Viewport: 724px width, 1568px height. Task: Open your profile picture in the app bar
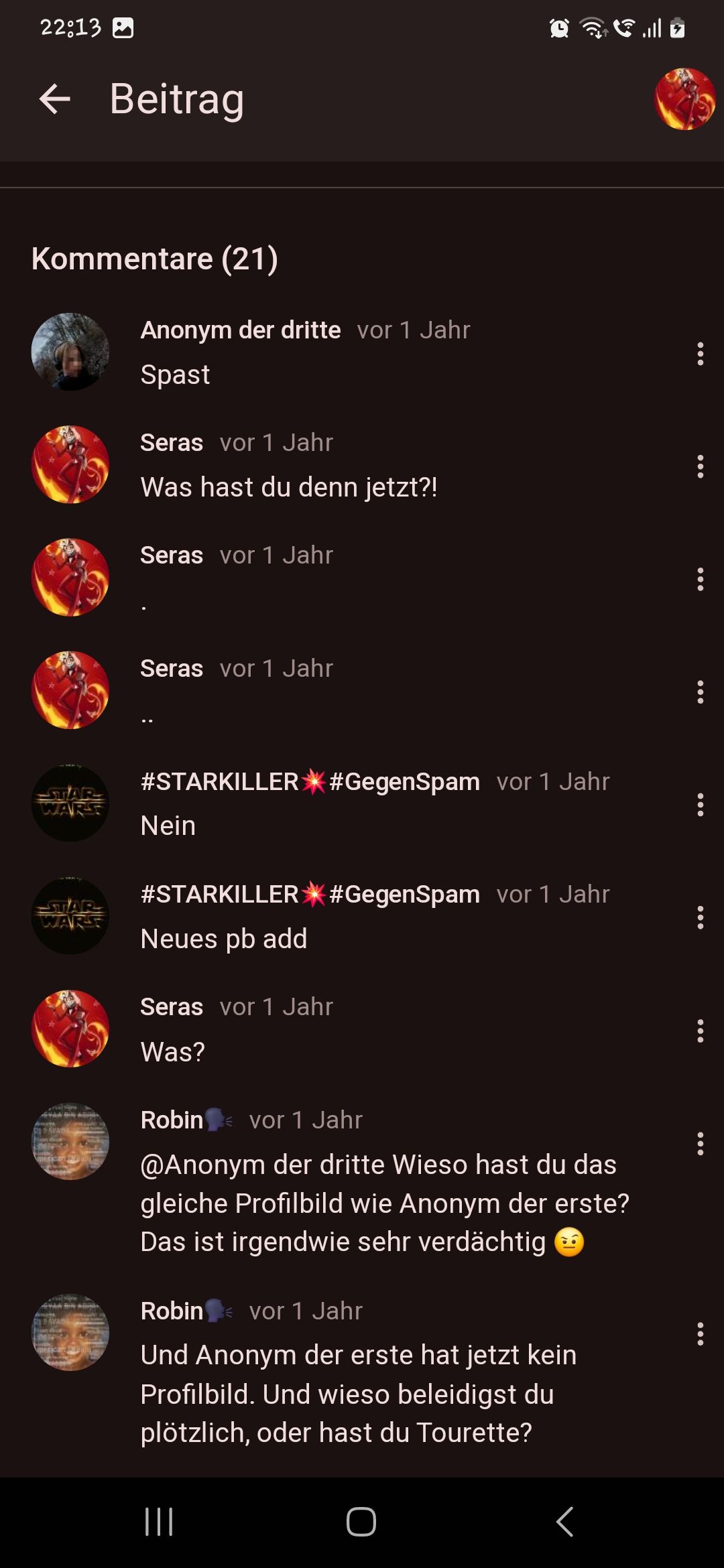684,99
